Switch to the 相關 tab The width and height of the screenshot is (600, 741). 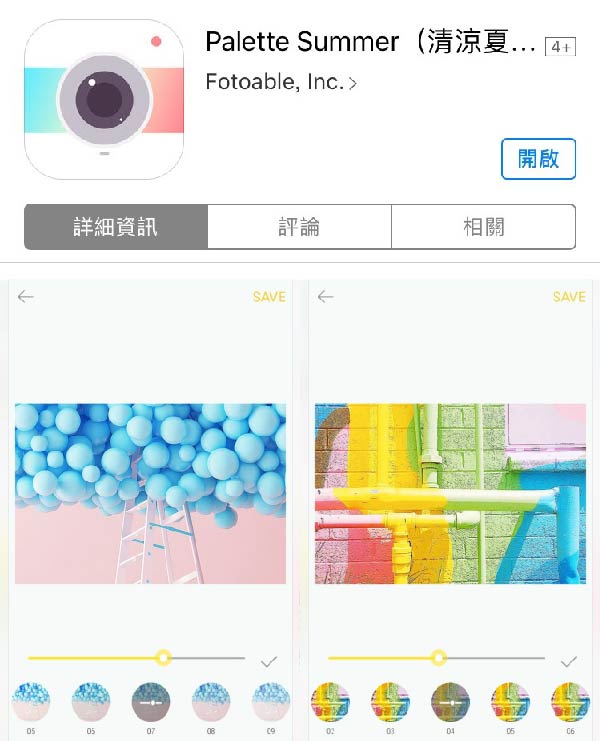(x=483, y=227)
